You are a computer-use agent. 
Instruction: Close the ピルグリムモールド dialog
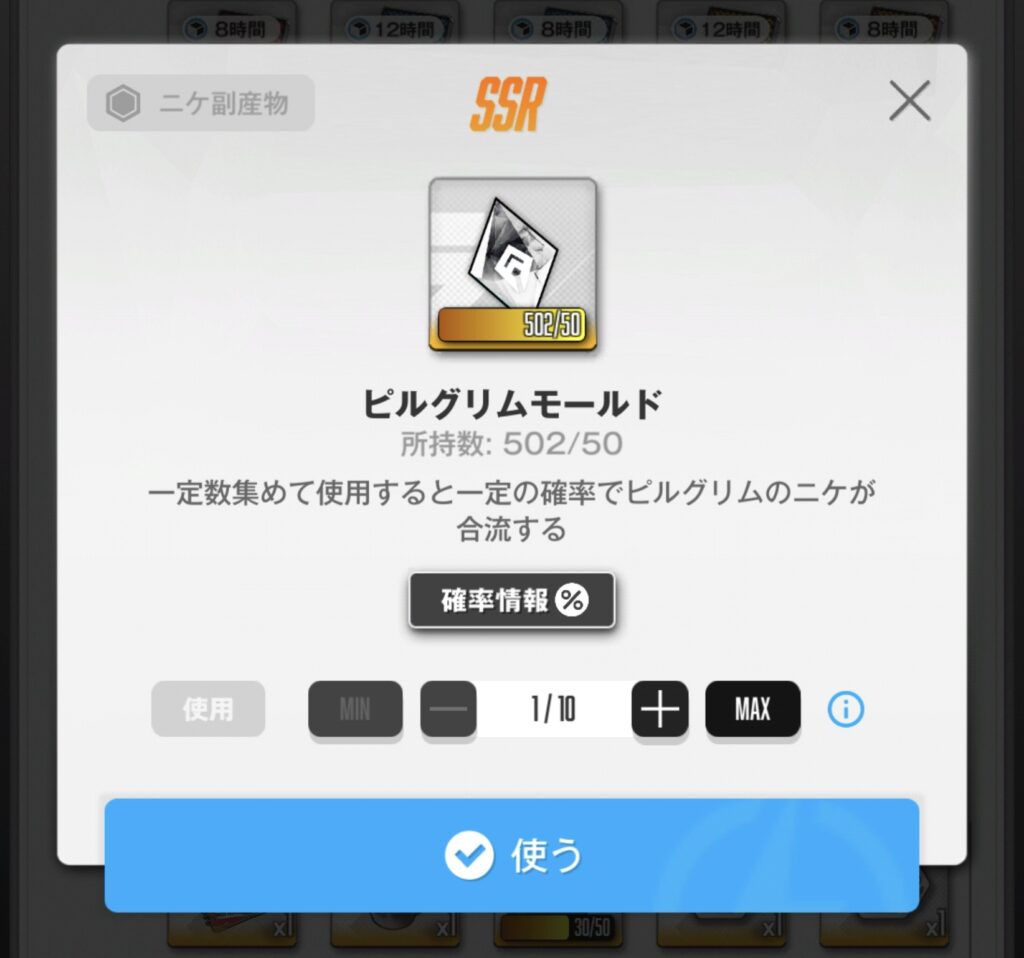pos(909,101)
